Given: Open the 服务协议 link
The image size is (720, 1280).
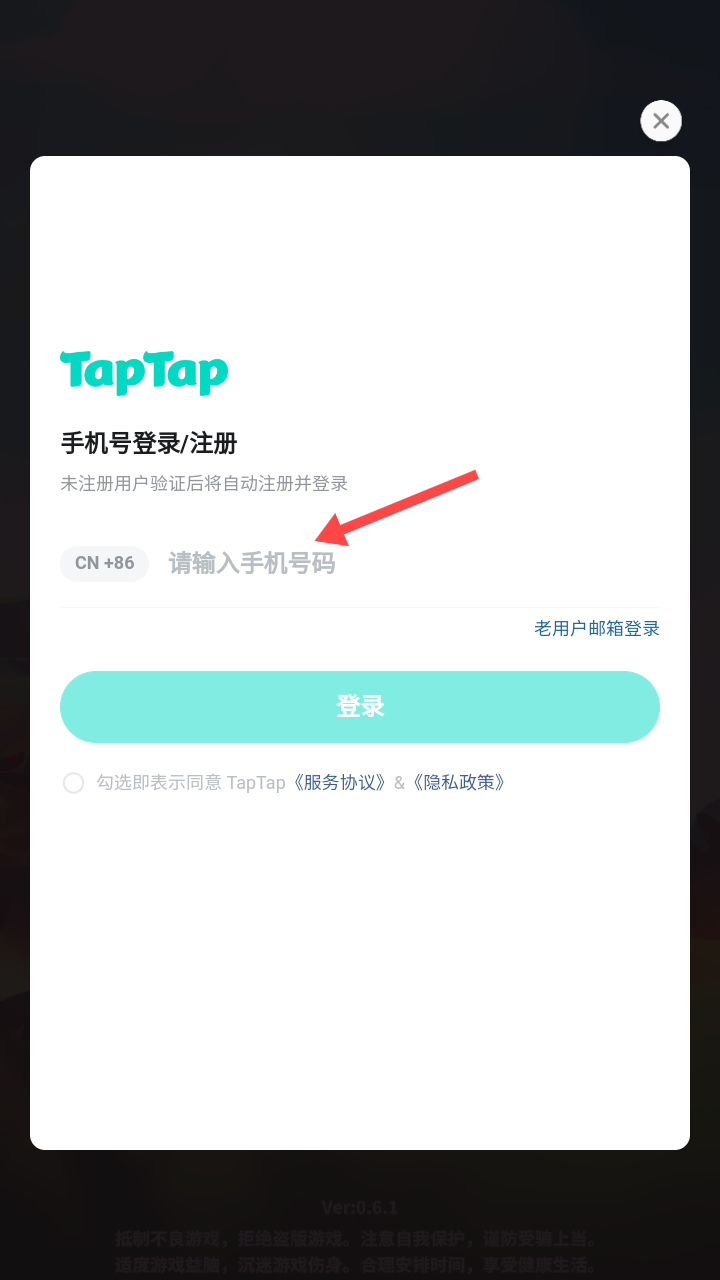Looking at the screenshot, I should pos(341,782).
